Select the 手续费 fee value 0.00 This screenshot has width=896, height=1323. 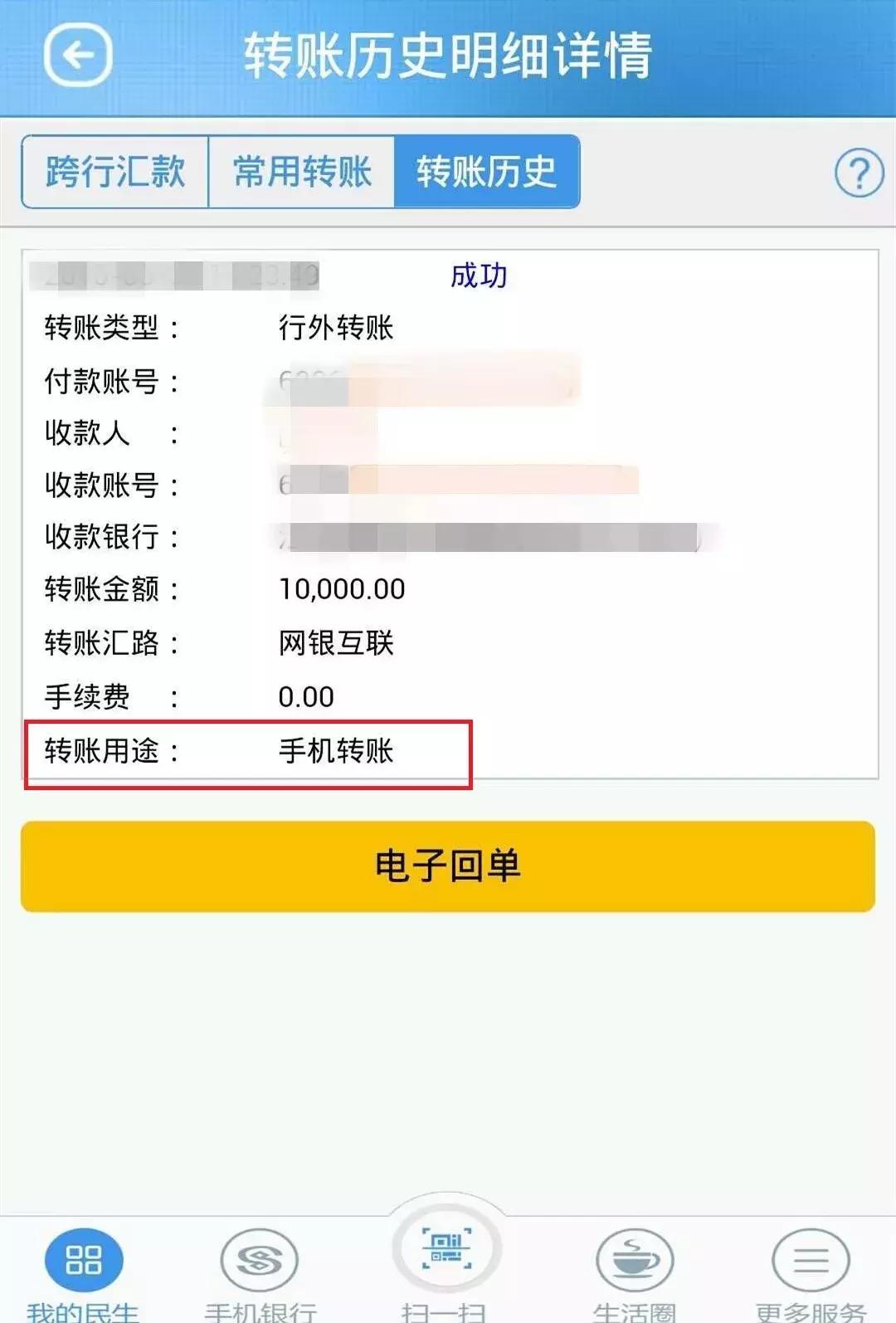304,696
